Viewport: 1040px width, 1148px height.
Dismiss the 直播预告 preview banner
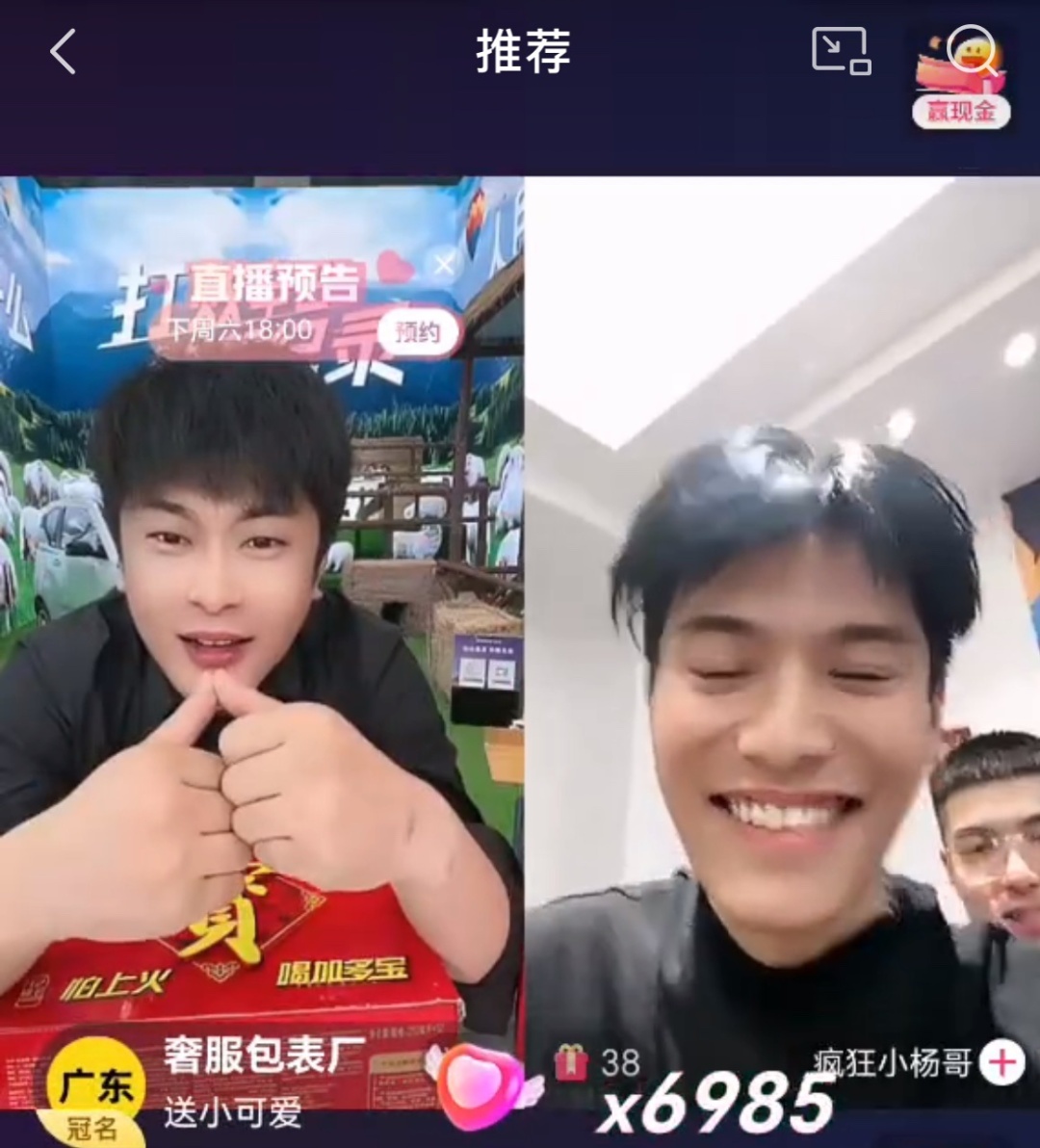pos(443,264)
